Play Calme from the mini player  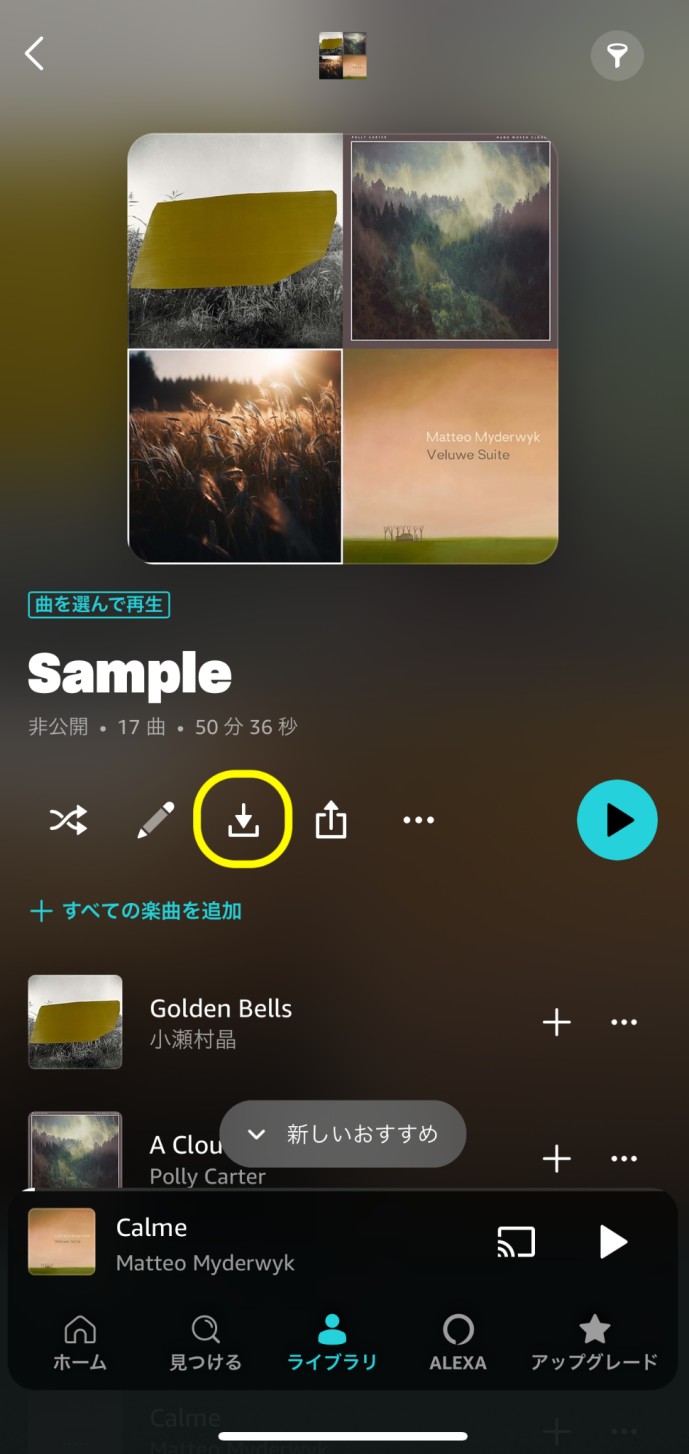click(x=612, y=1242)
